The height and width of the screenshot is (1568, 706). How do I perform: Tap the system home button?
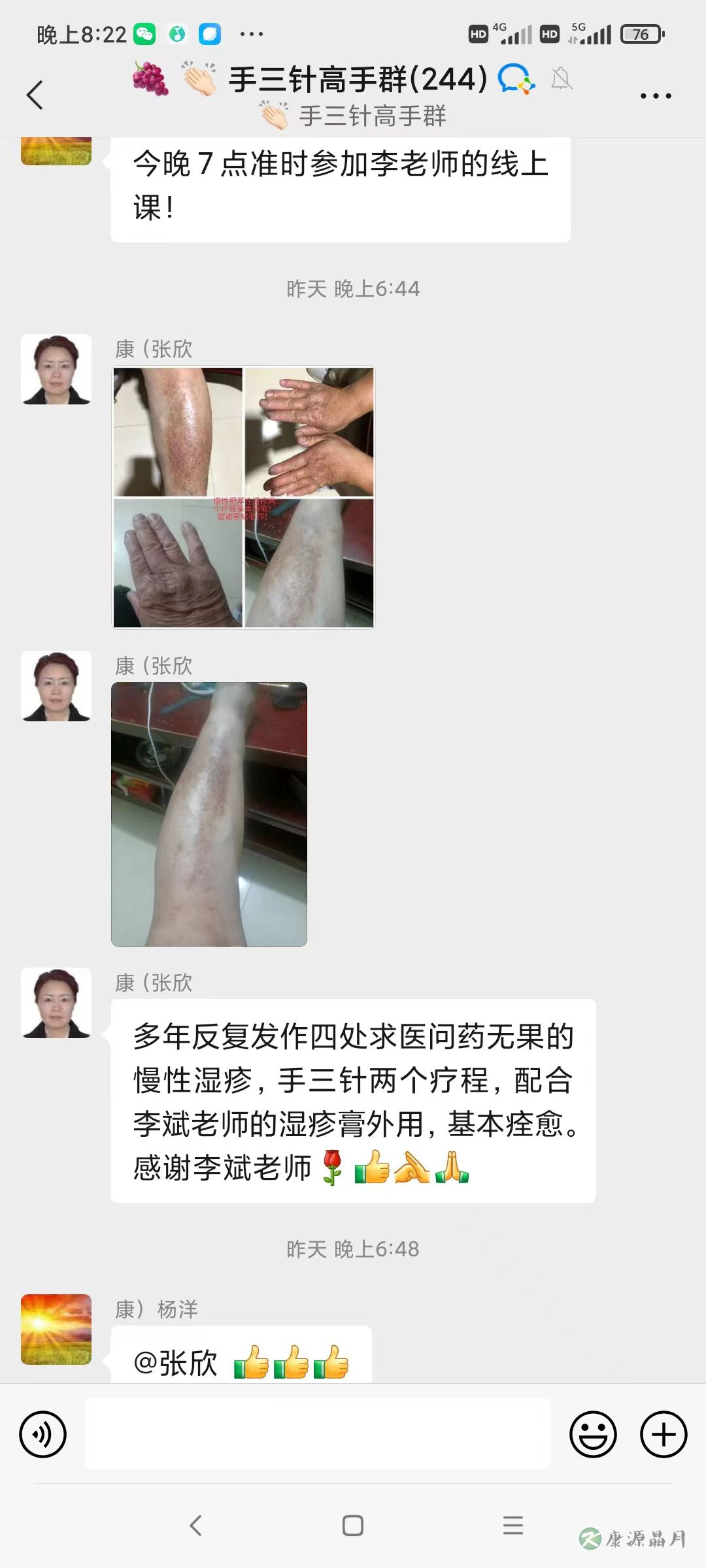(353, 1526)
